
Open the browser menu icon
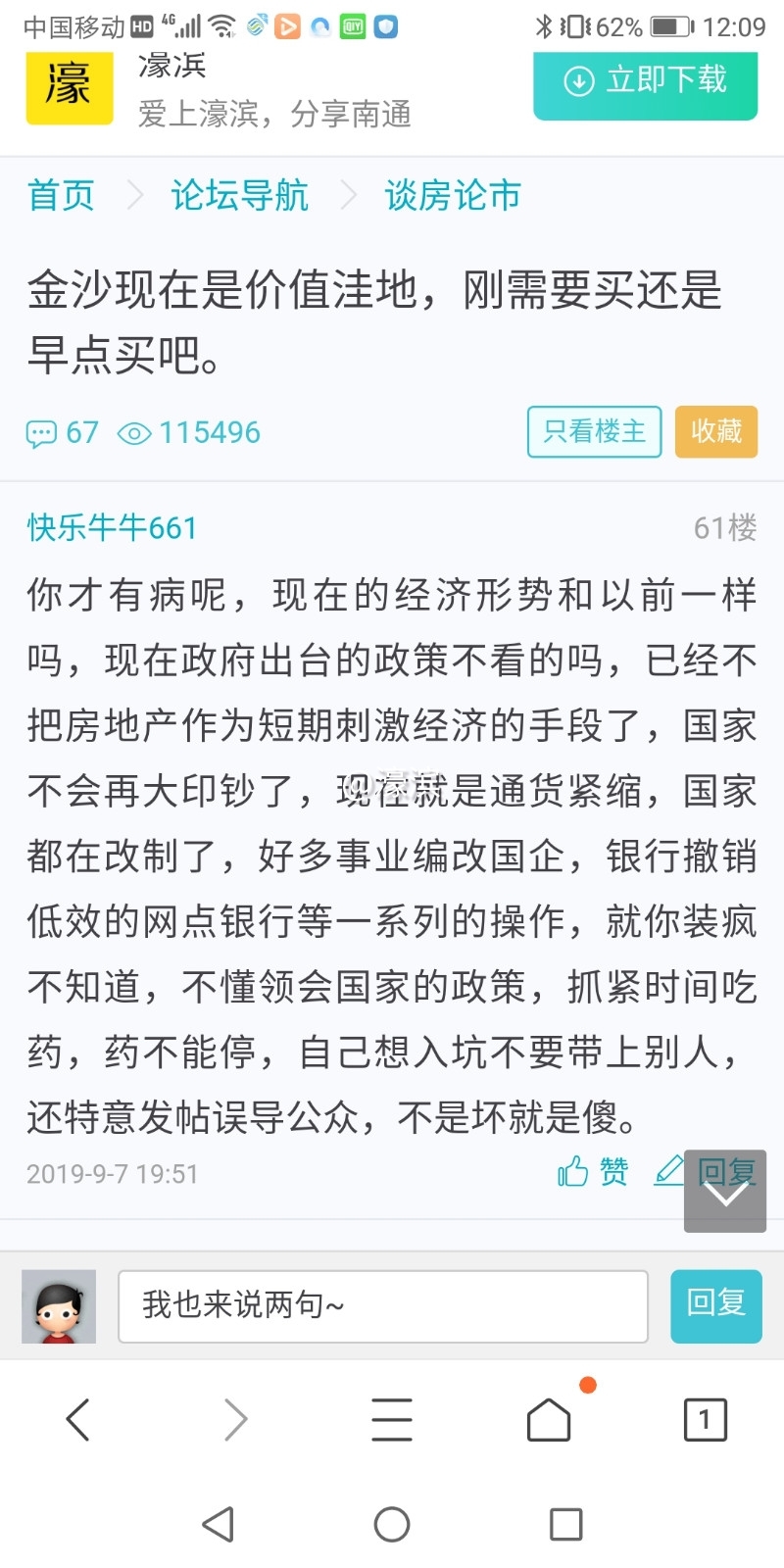point(392,1419)
